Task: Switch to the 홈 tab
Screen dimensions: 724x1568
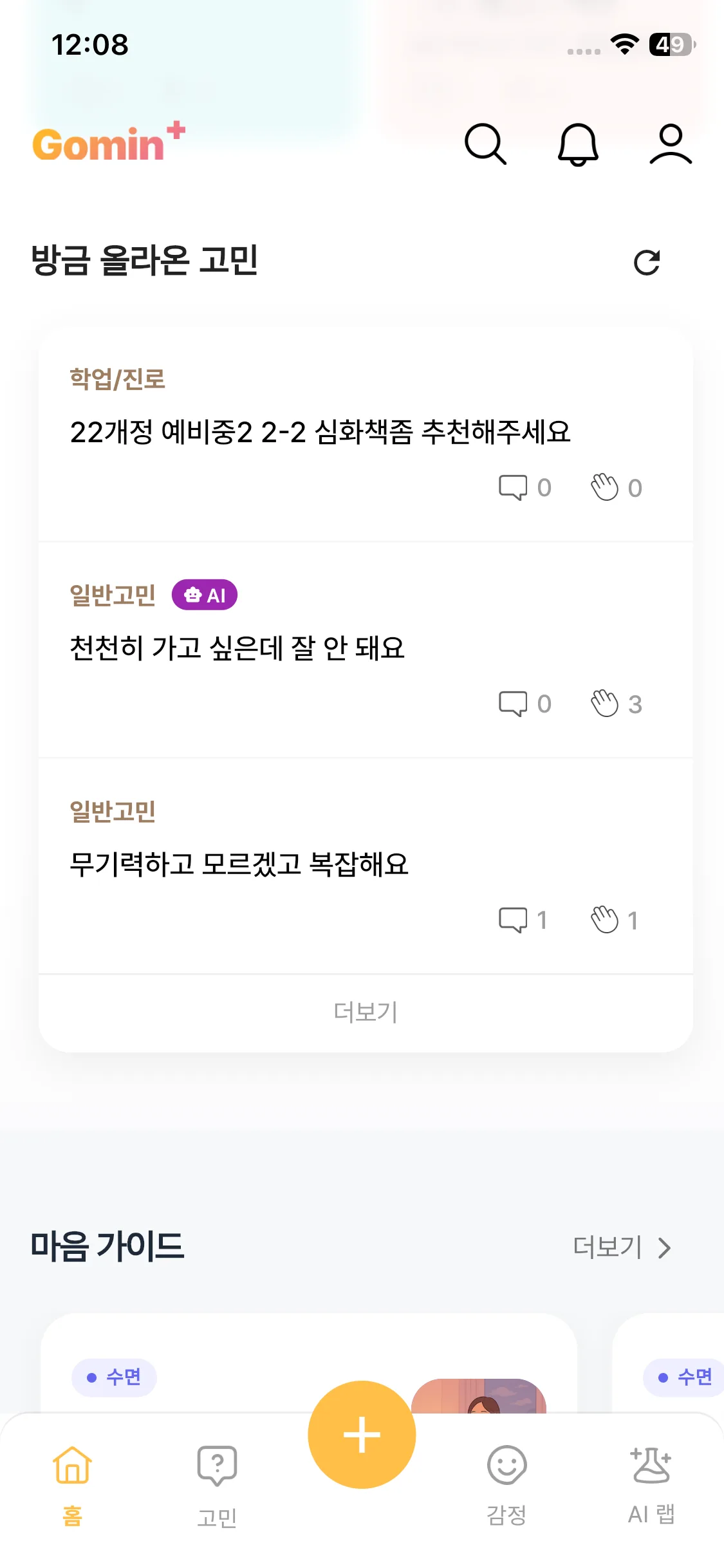Action: [x=72, y=1484]
